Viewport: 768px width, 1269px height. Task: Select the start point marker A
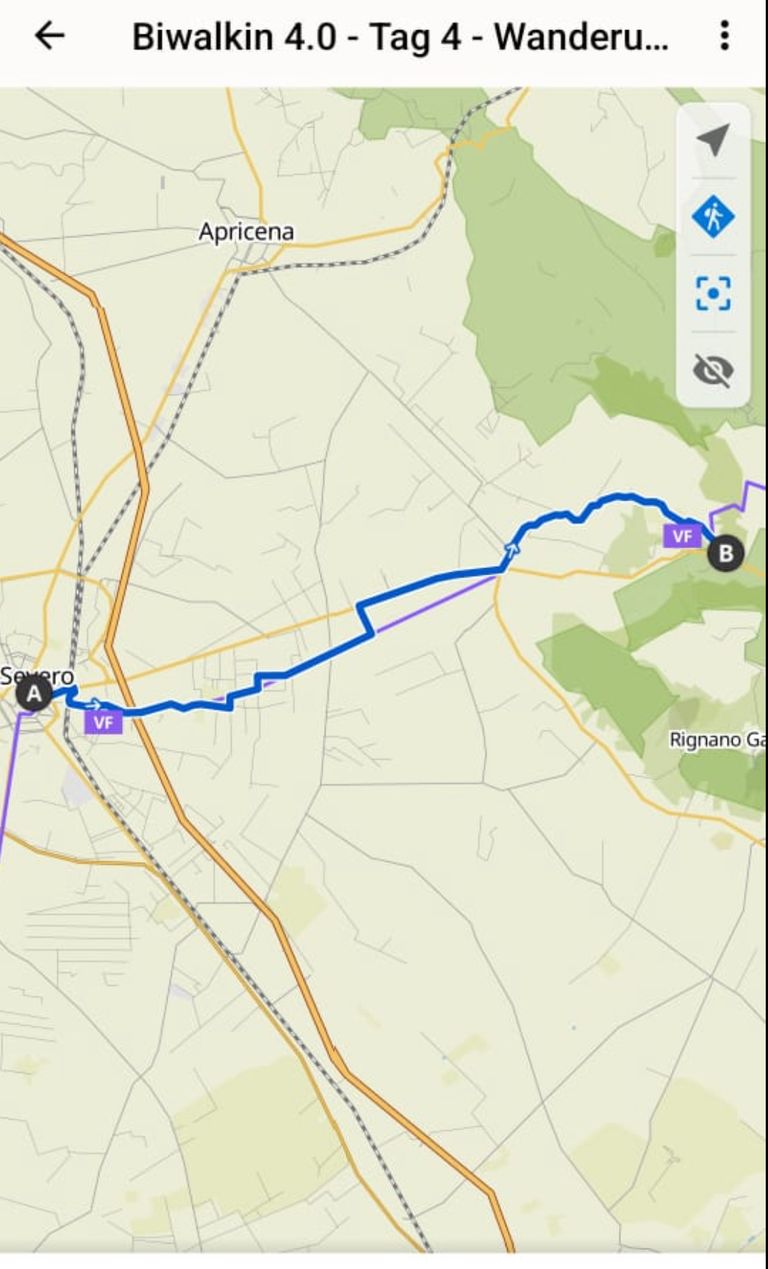pyautogui.click(x=34, y=693)
